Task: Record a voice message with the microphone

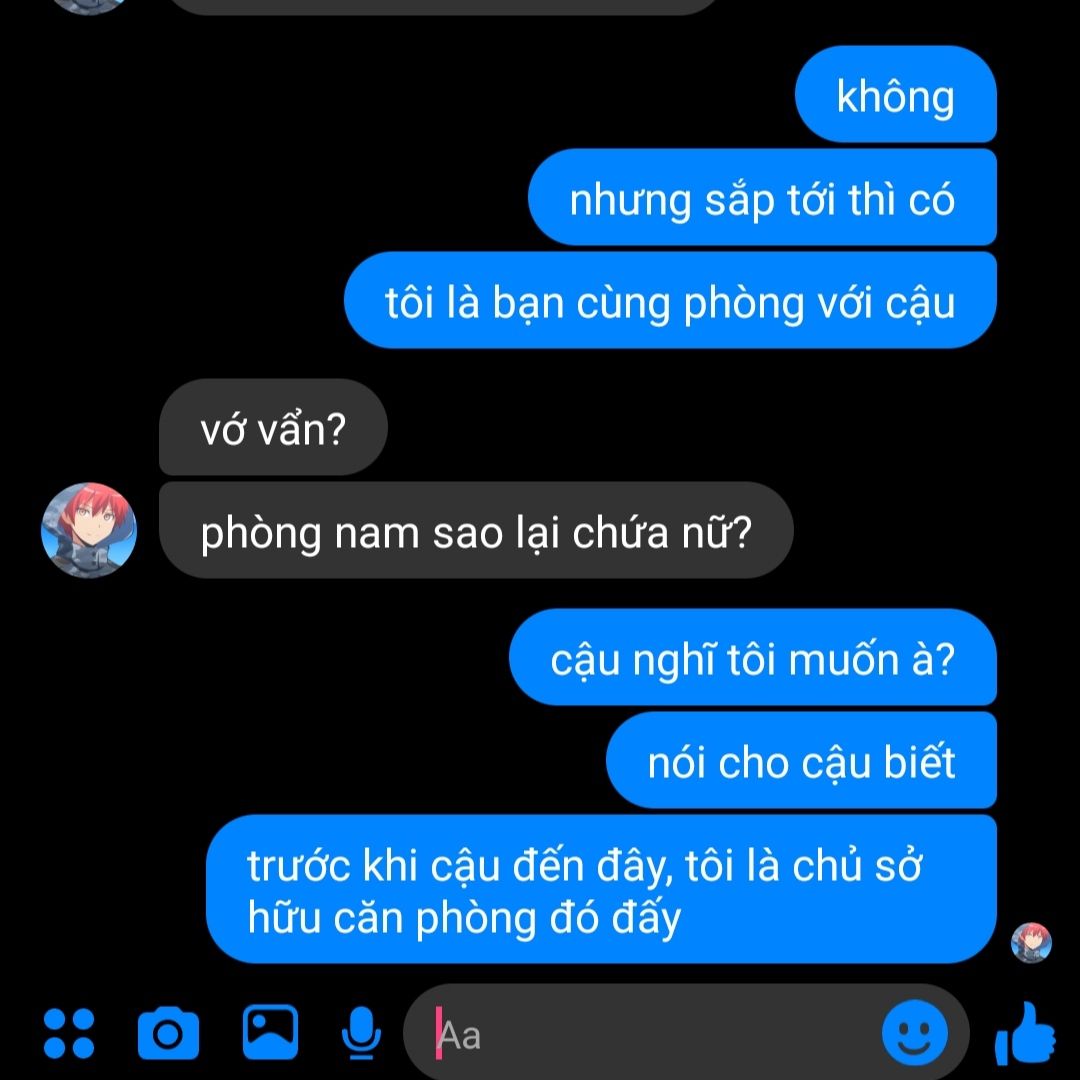Action: (x=361, y=1034)
